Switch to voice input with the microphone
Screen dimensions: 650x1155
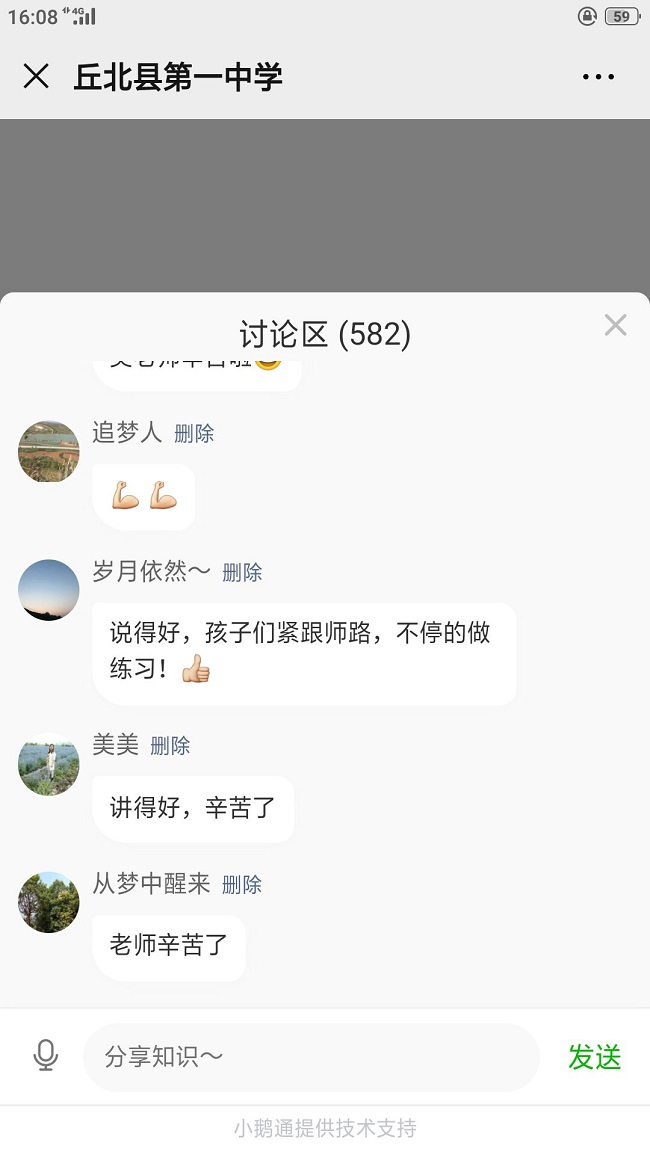click(45, 1056)
